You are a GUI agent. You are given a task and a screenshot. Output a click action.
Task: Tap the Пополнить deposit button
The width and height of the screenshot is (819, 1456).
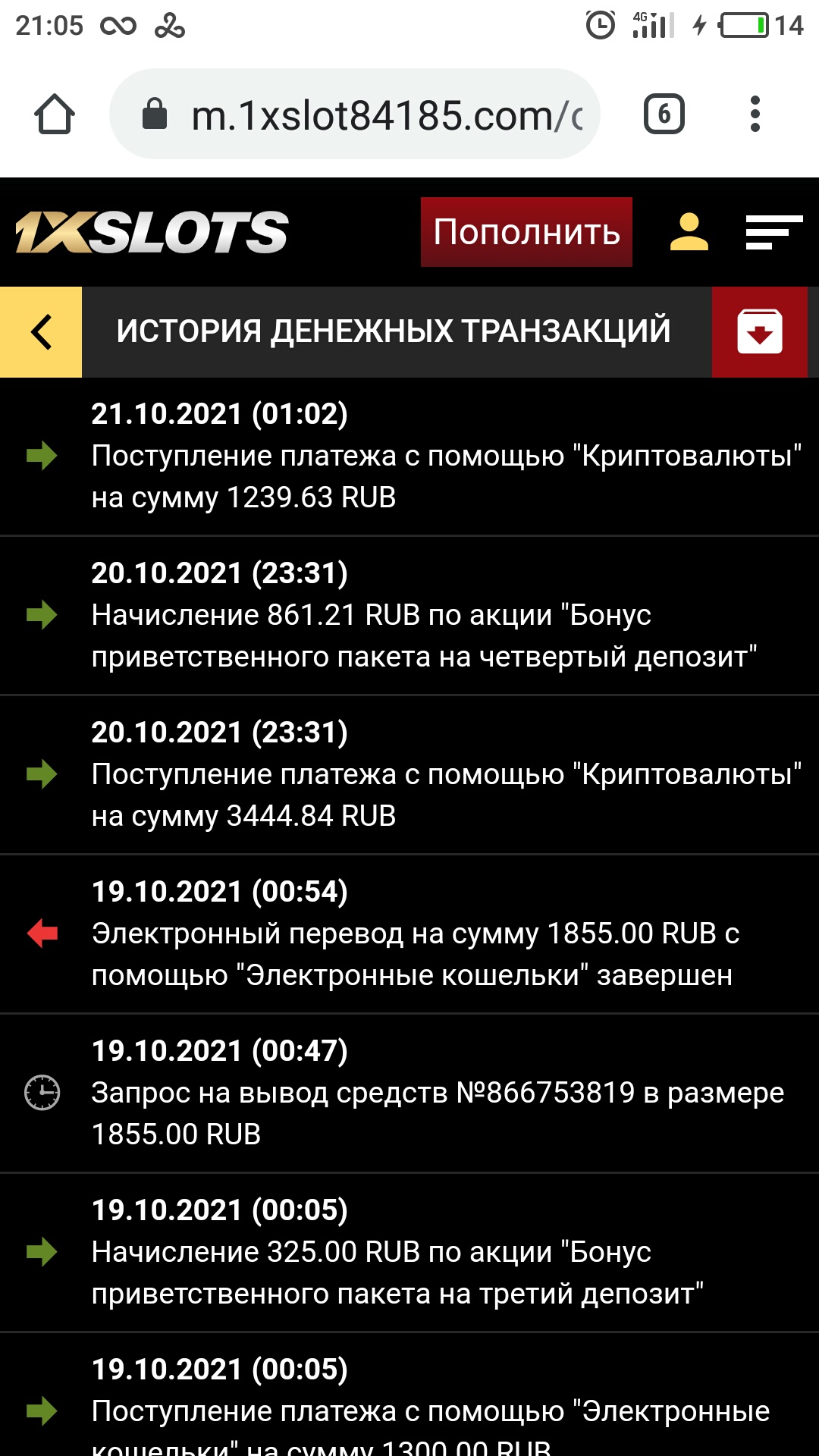[x=526, y=232]
